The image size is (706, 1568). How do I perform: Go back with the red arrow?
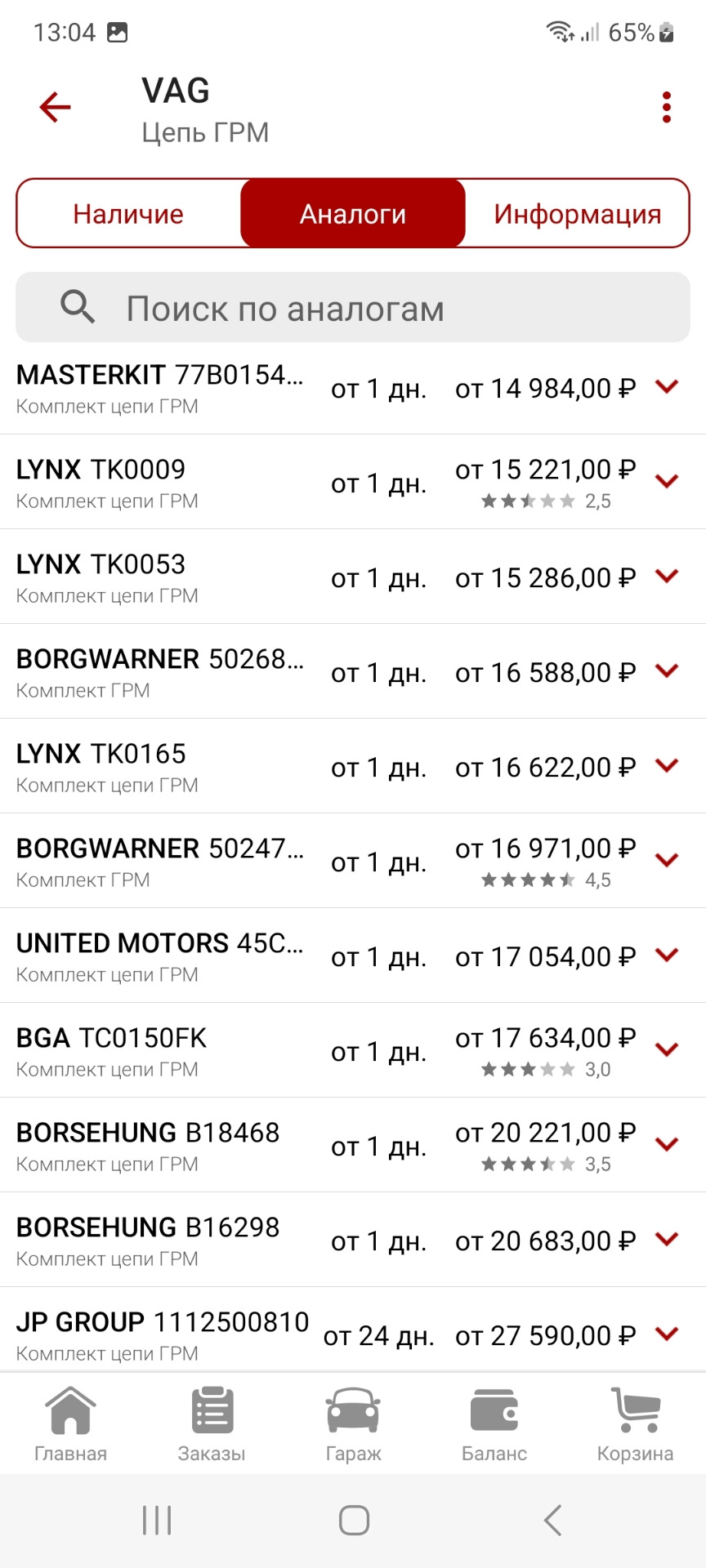point(56,107)
